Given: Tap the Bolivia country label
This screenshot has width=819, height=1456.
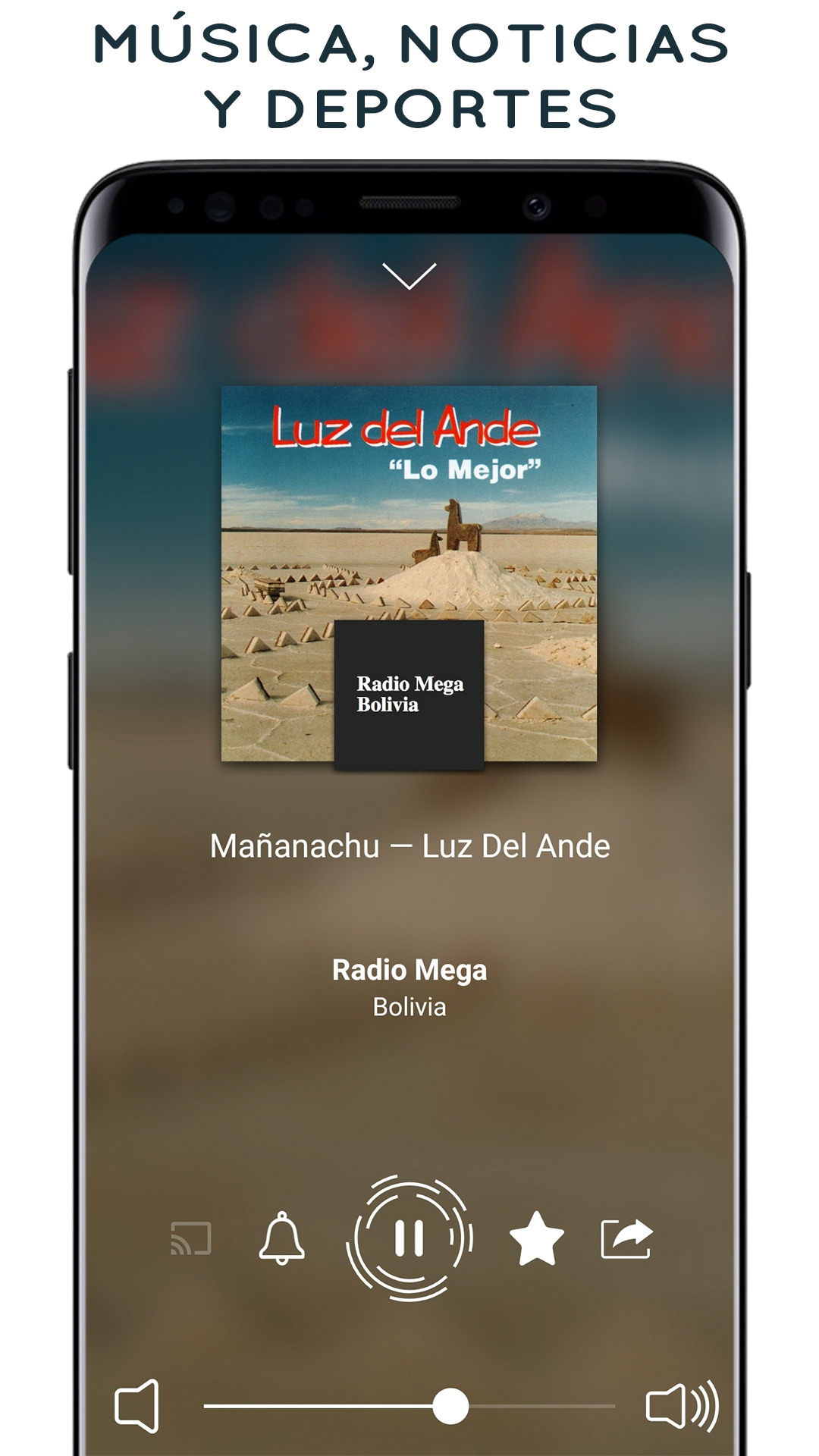Looking at the screenshot, I should point(409,1006).
